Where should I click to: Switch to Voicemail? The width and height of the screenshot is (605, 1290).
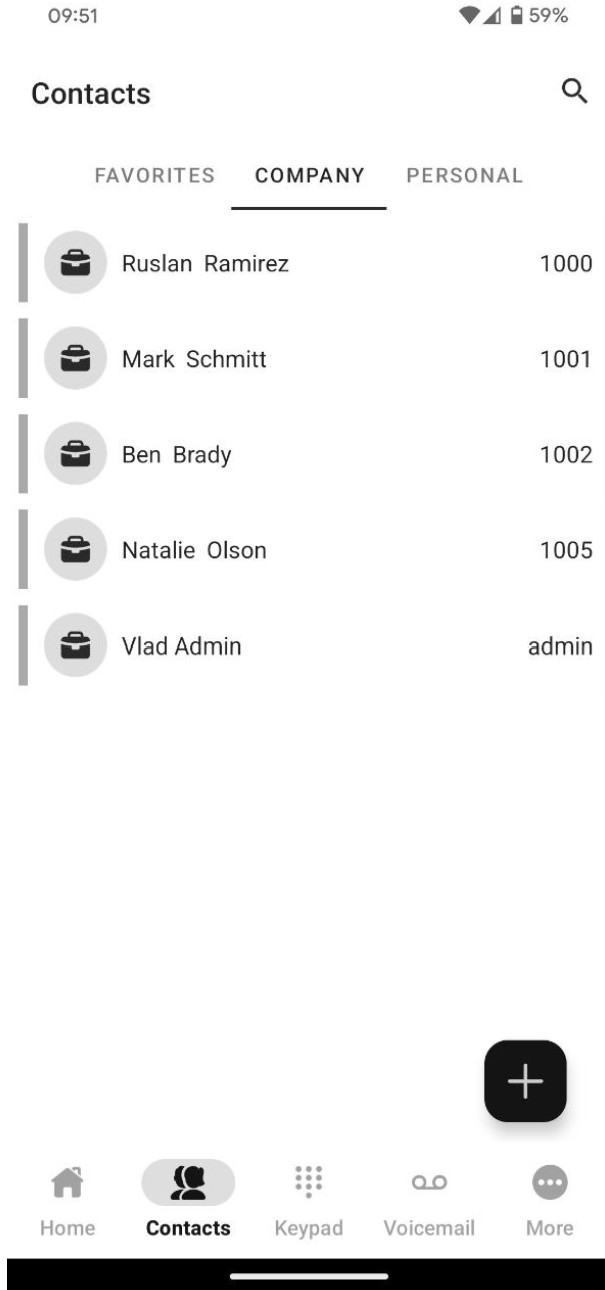(x=429, y=1199)
